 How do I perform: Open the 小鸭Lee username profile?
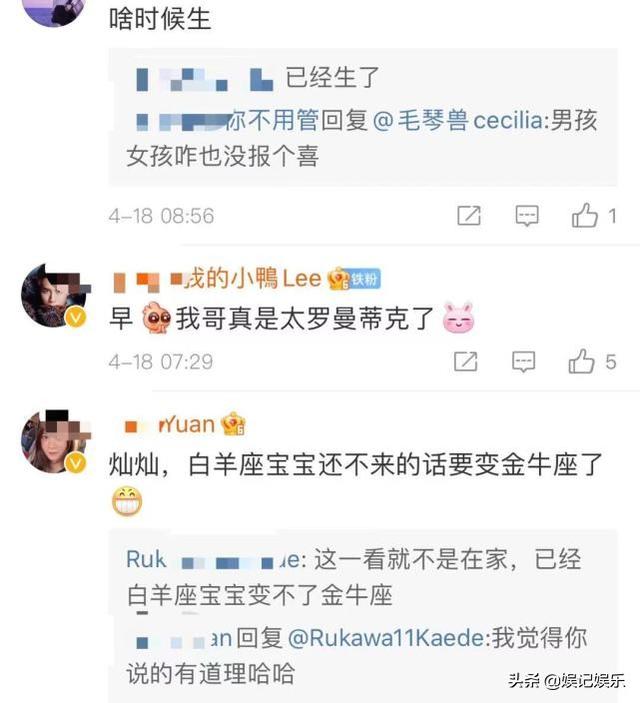tap(250, 279)
